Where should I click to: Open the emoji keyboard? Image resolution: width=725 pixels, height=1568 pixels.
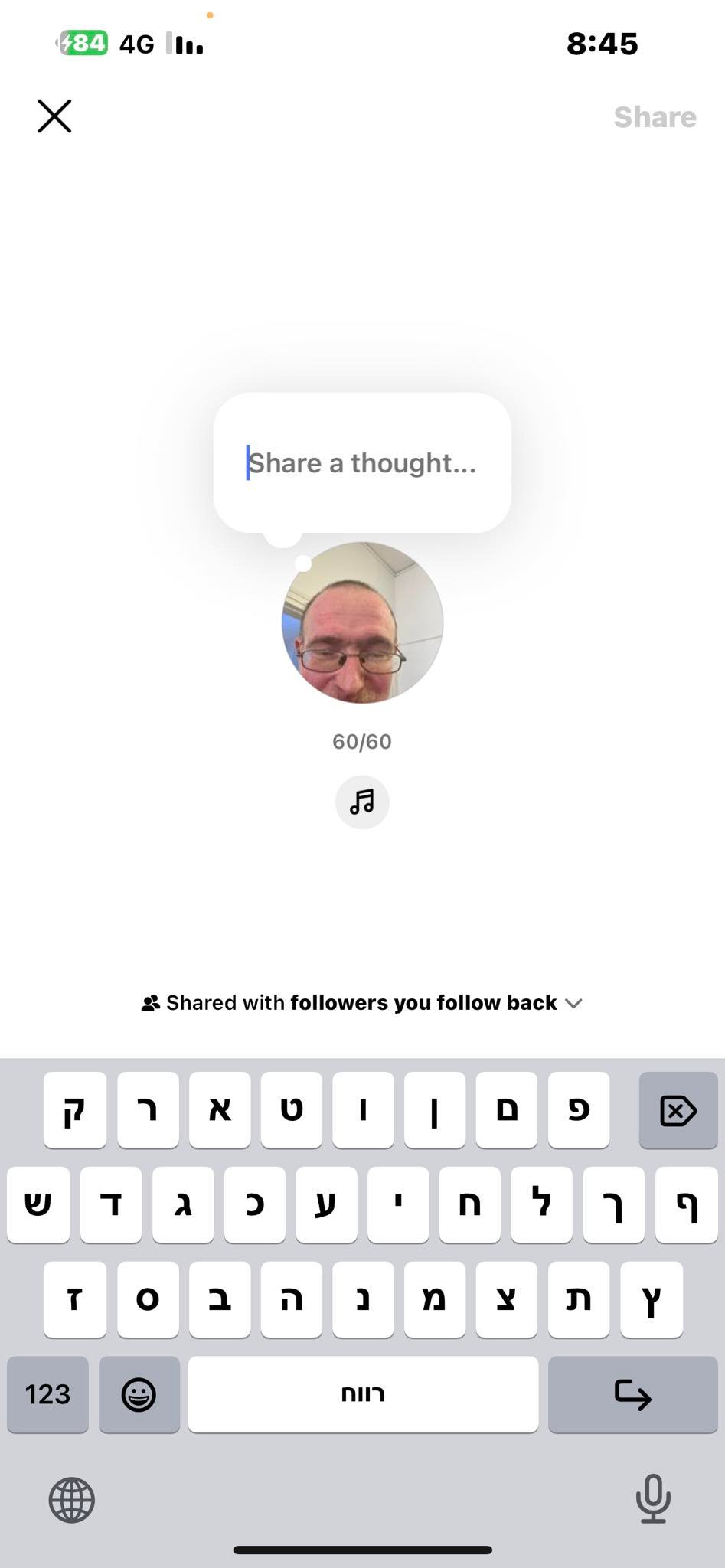point(139,1394)
